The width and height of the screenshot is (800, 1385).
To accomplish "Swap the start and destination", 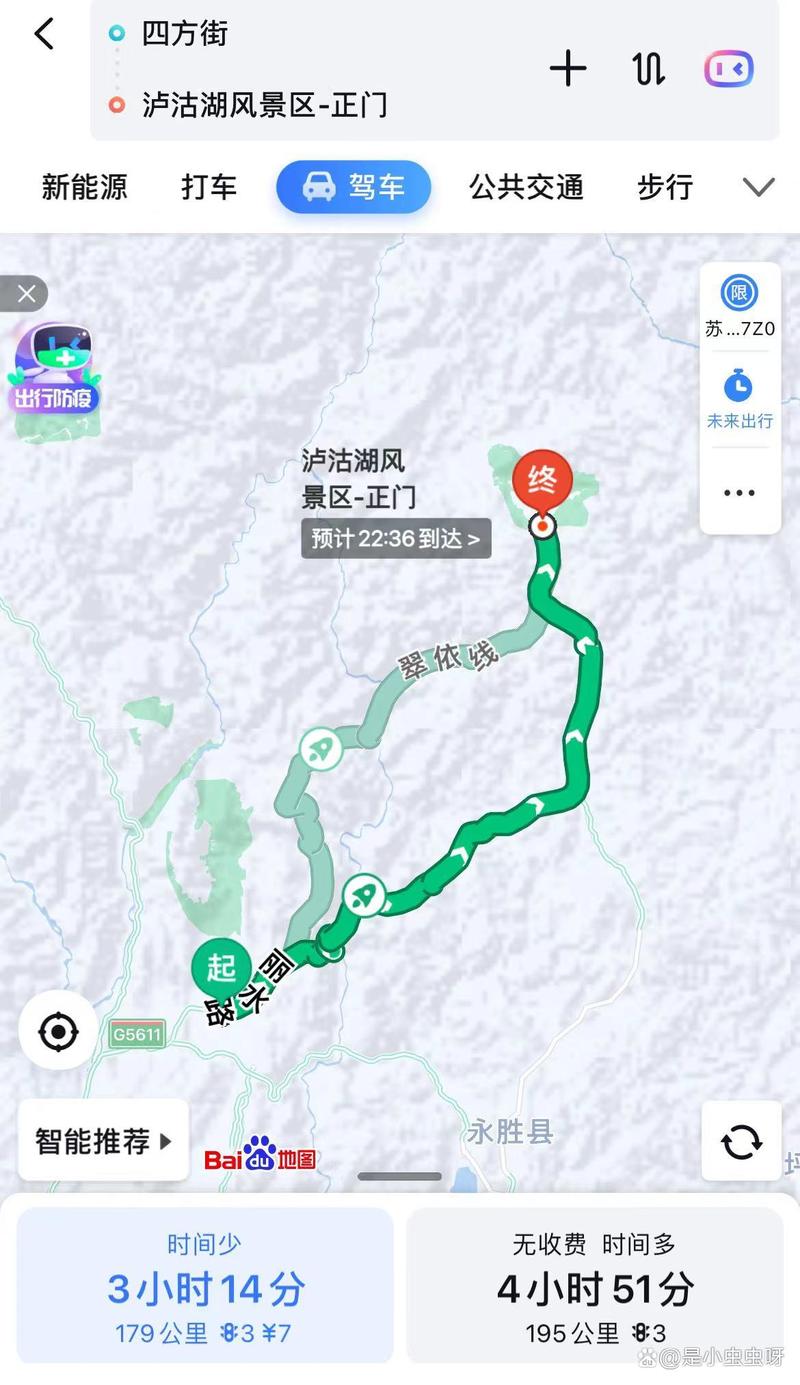I will pyautogui.click(x=649, y=69).
